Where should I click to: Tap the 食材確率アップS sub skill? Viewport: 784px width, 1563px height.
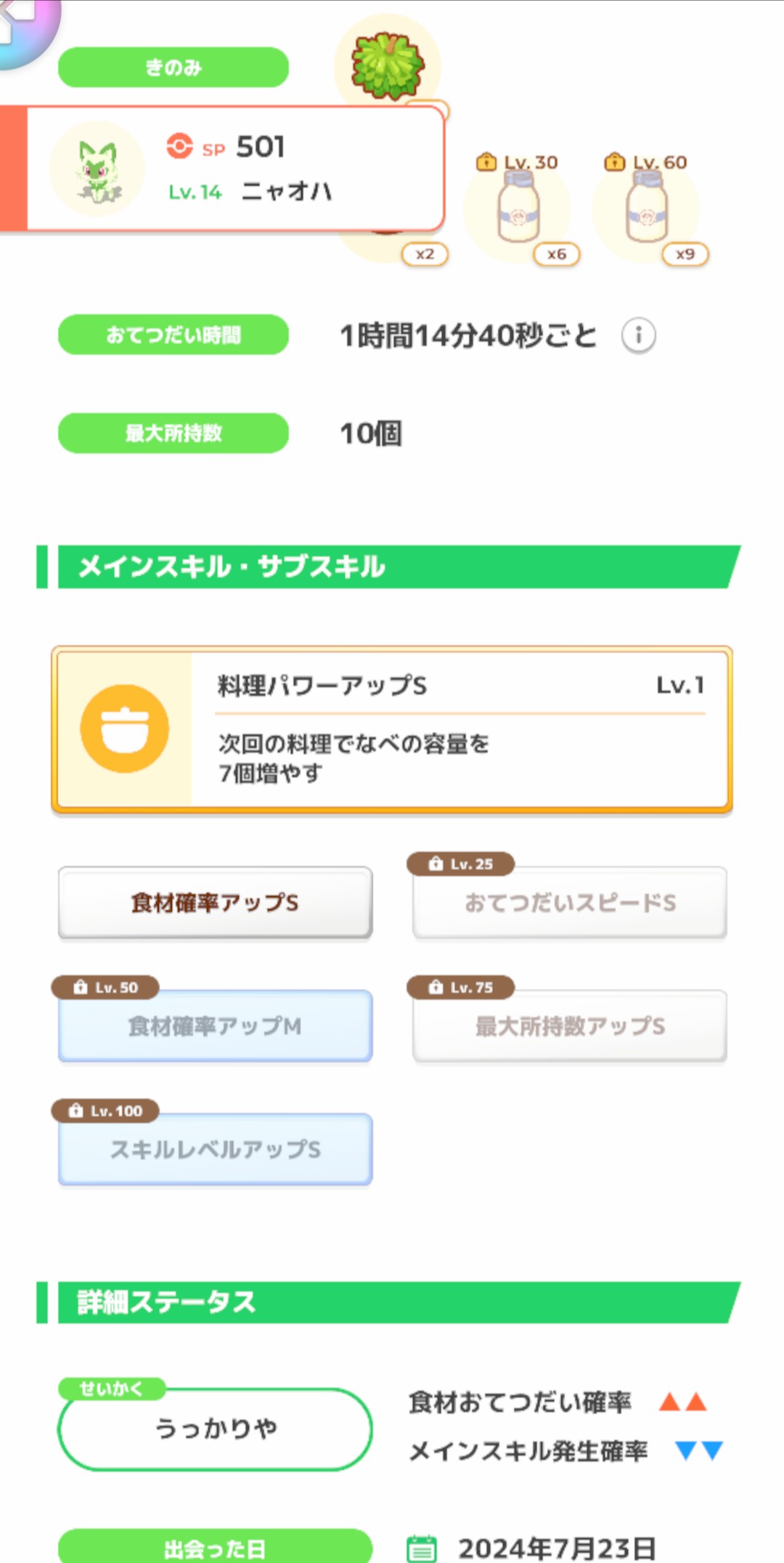(216, 903)
